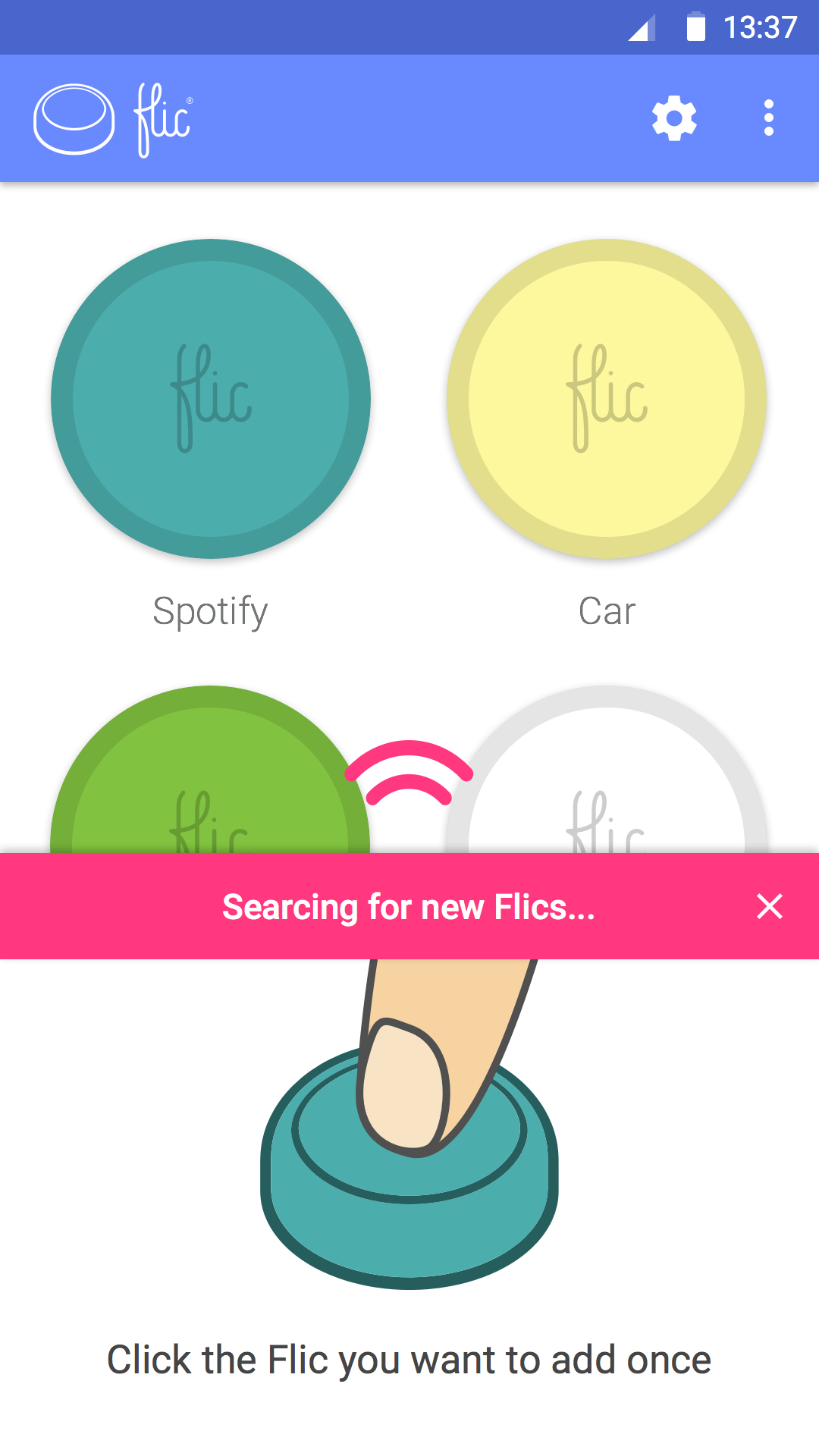Open the overflow menu with three dots
This screenshot has width=819, height=1456.
[x=768, y=118]
